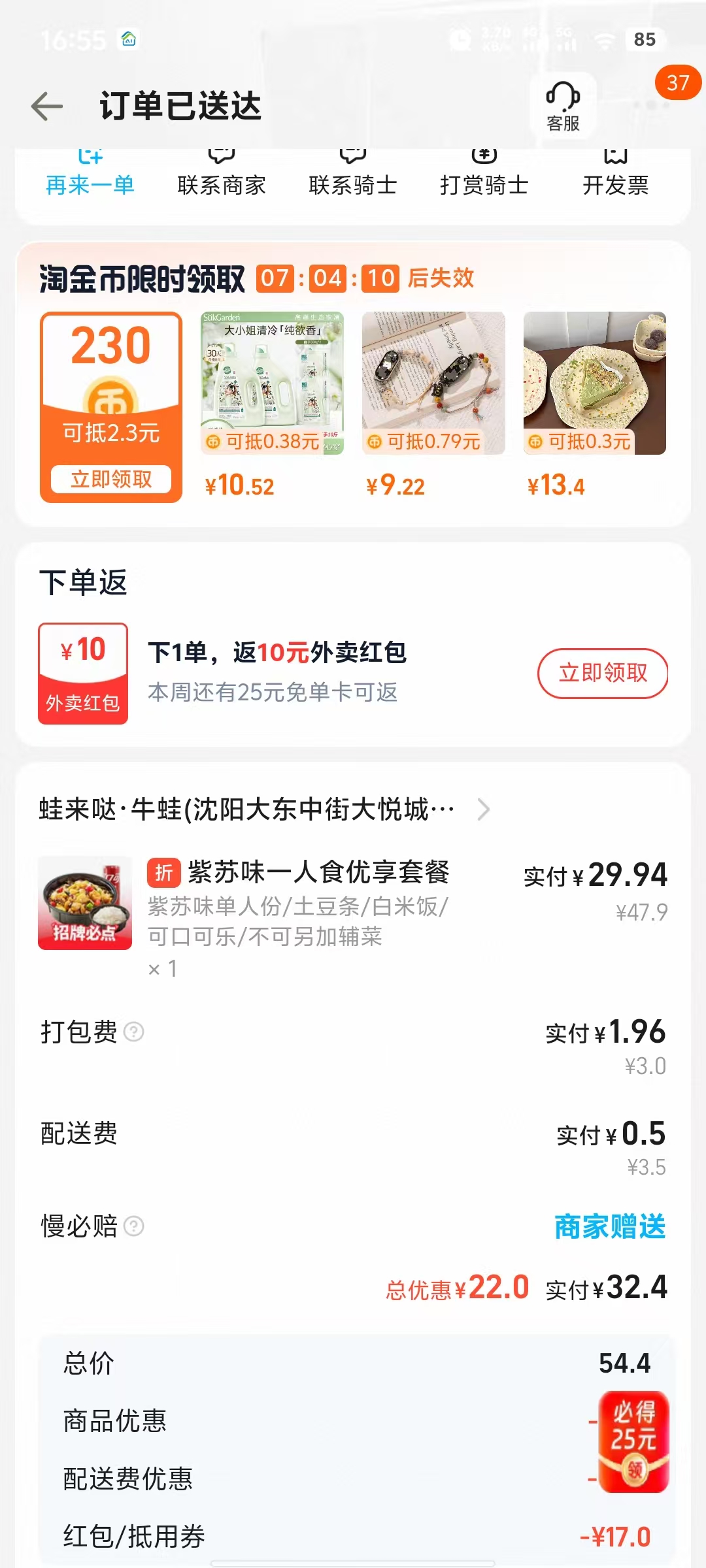Tap 再来一单 to reorder
The image size is (706, 1568).
(x=90, y=176)
